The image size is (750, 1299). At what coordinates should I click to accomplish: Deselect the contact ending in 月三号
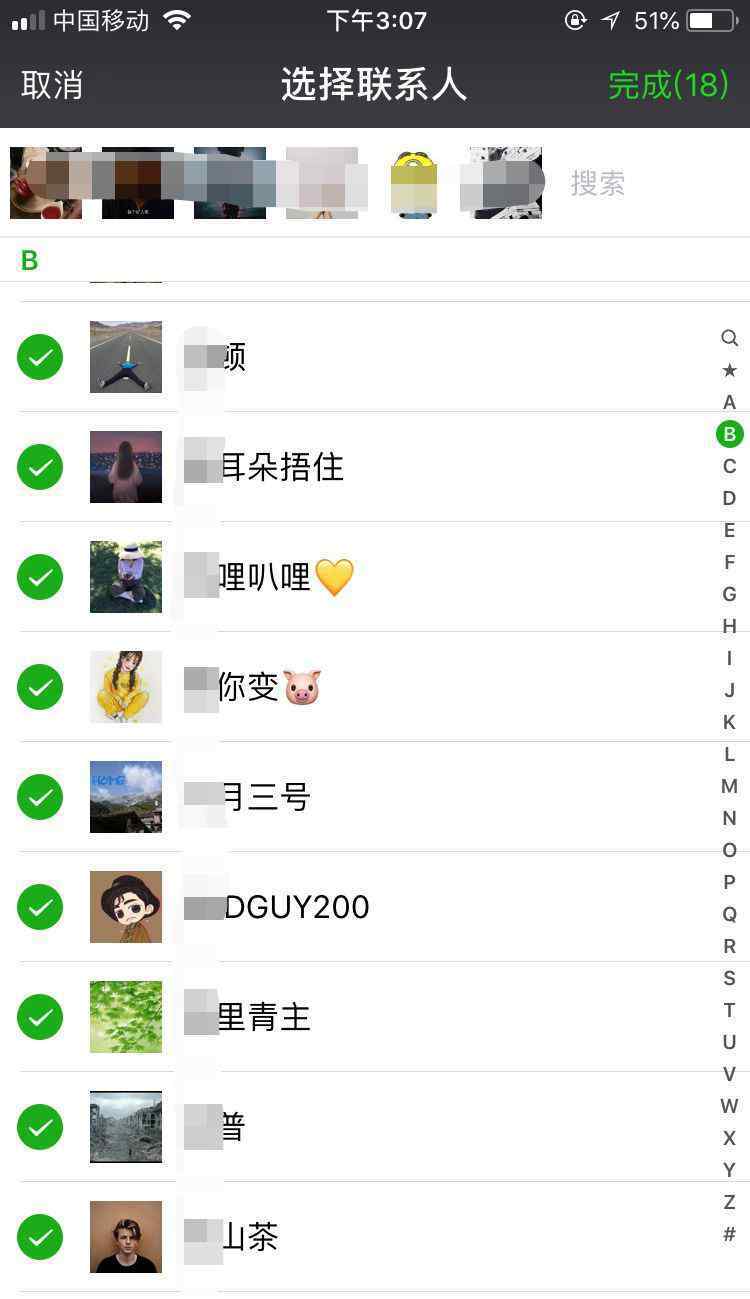tap(40, 797)
